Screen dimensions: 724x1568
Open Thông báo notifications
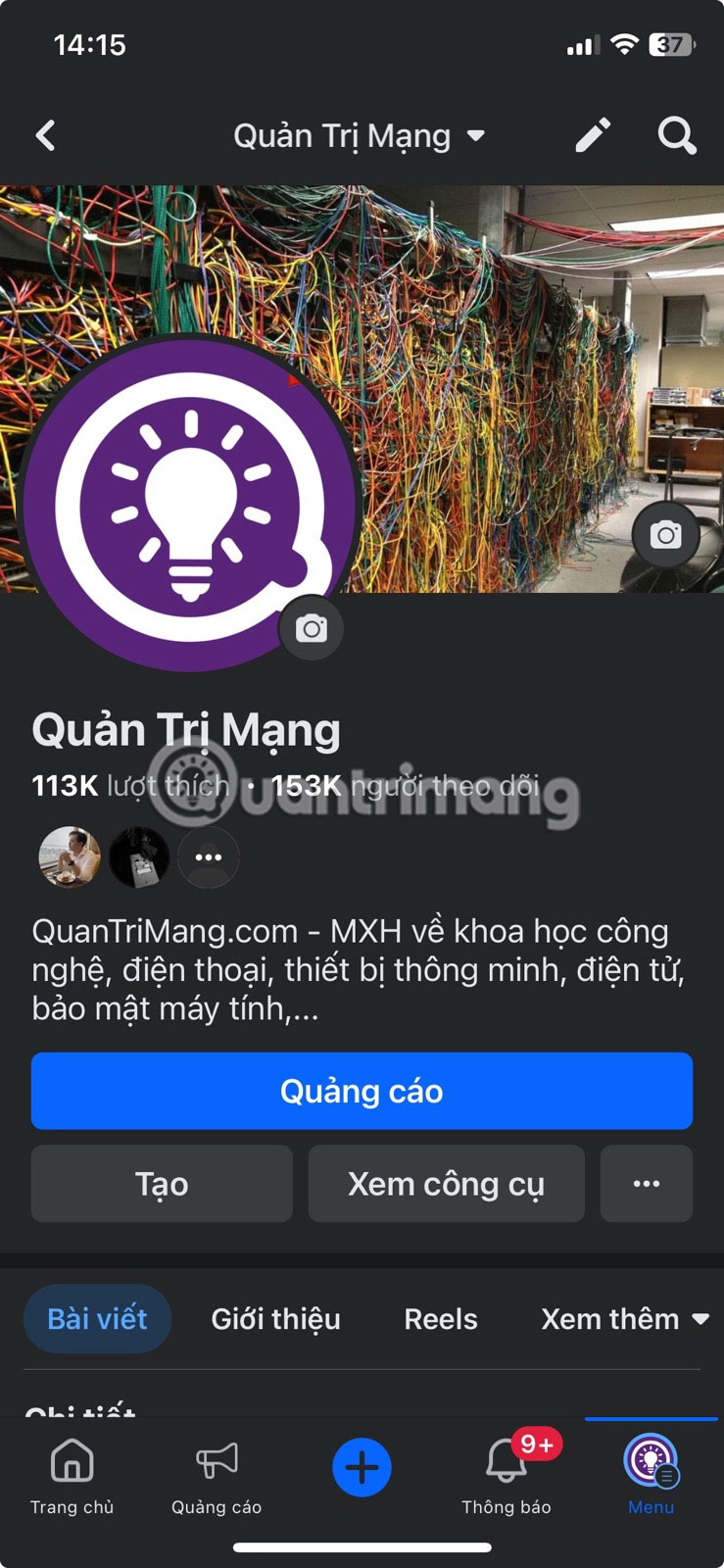pyautogui.click(x=507, y=1477)
